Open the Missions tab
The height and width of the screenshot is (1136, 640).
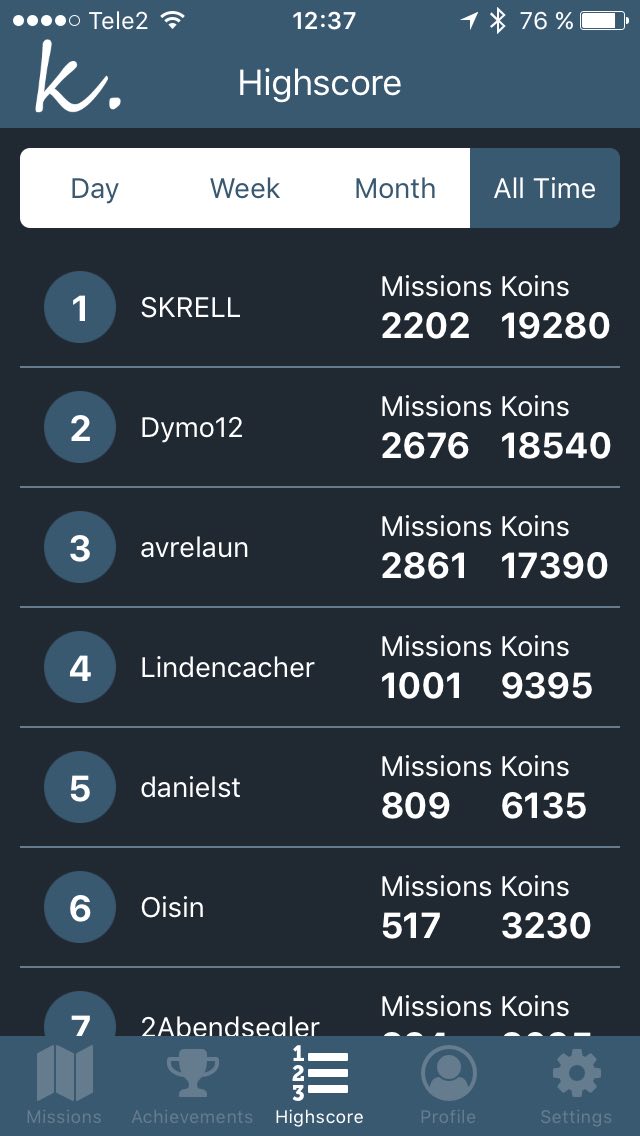coord(64,1085)
